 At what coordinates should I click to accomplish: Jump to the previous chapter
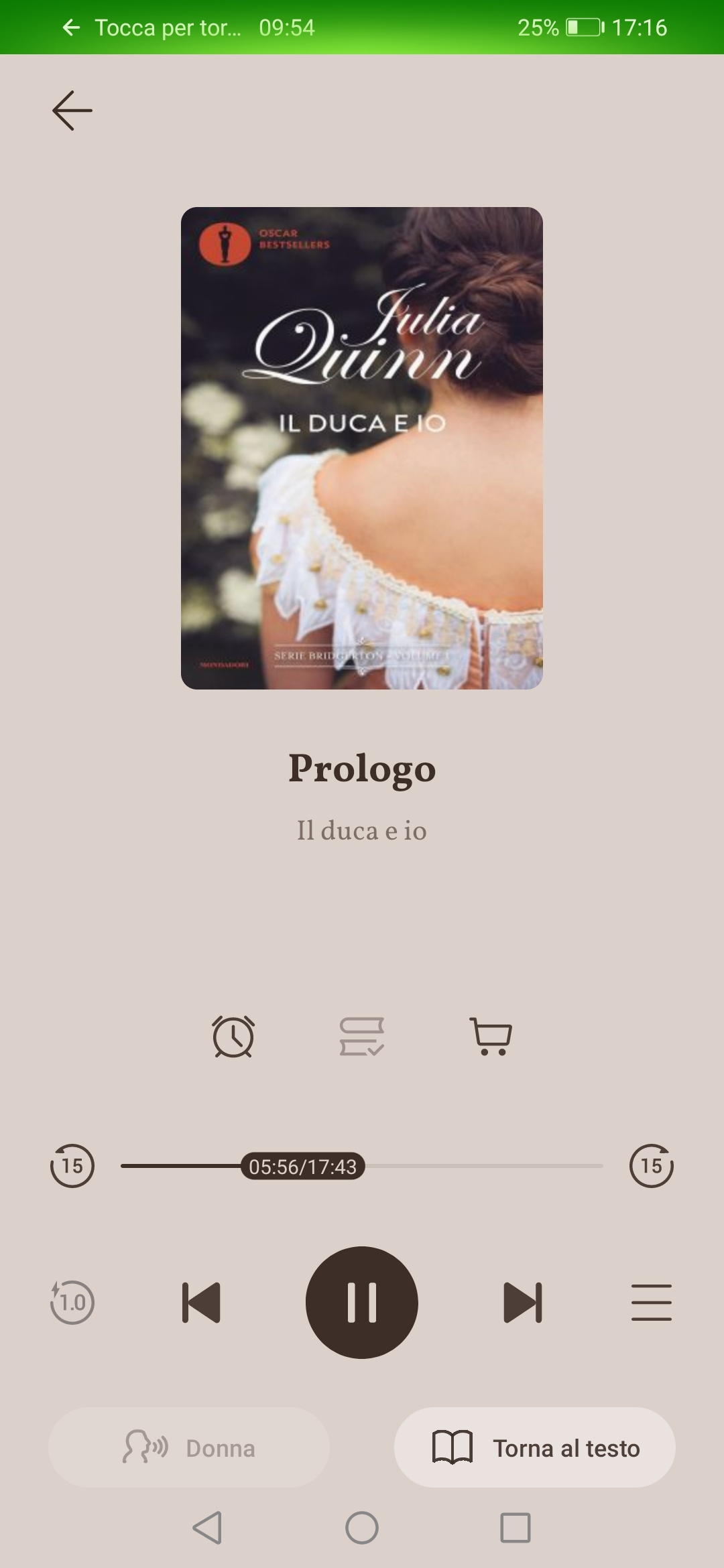point(201,1303)
